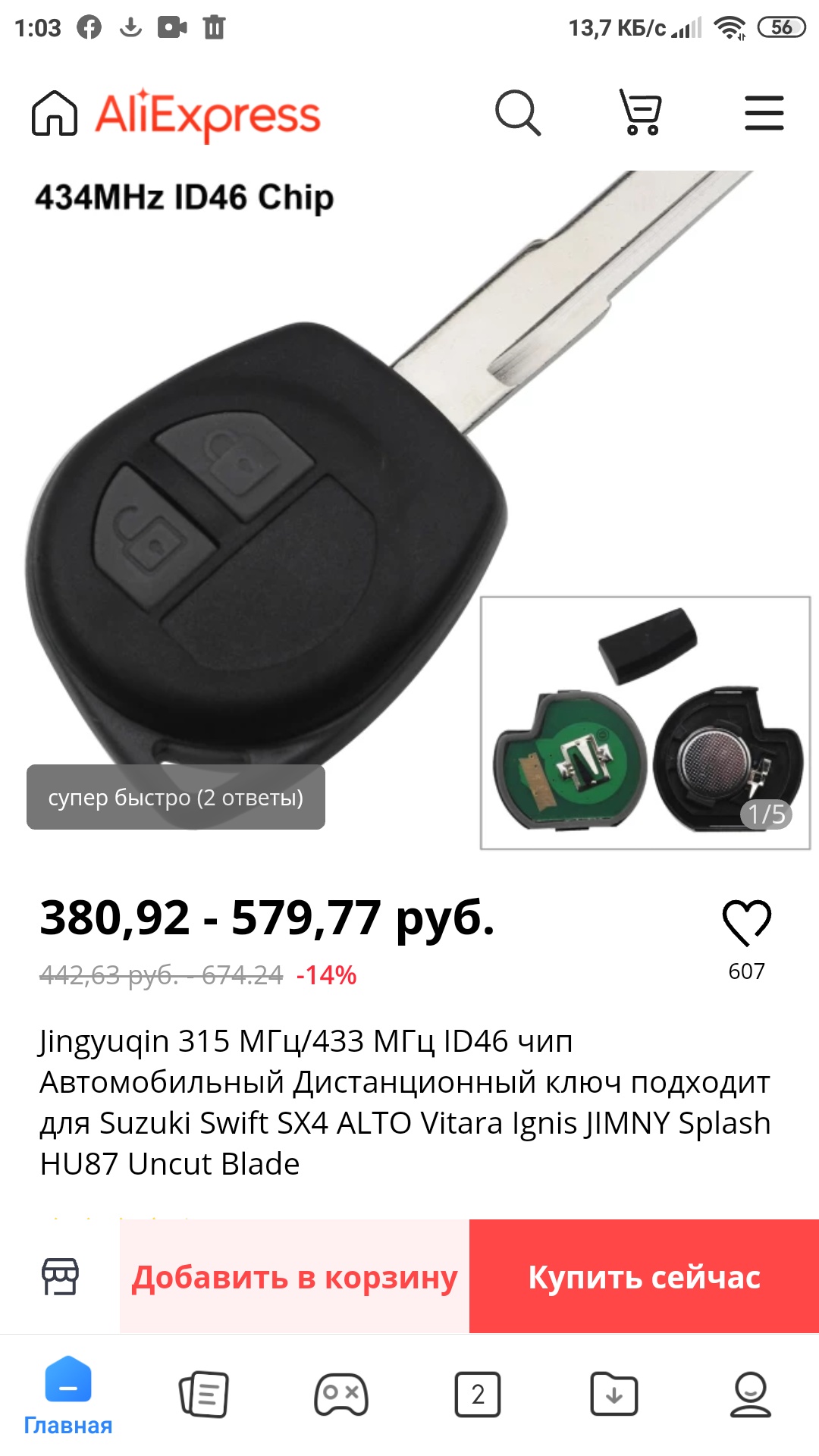Open the search magnifier

coord(518,114)
